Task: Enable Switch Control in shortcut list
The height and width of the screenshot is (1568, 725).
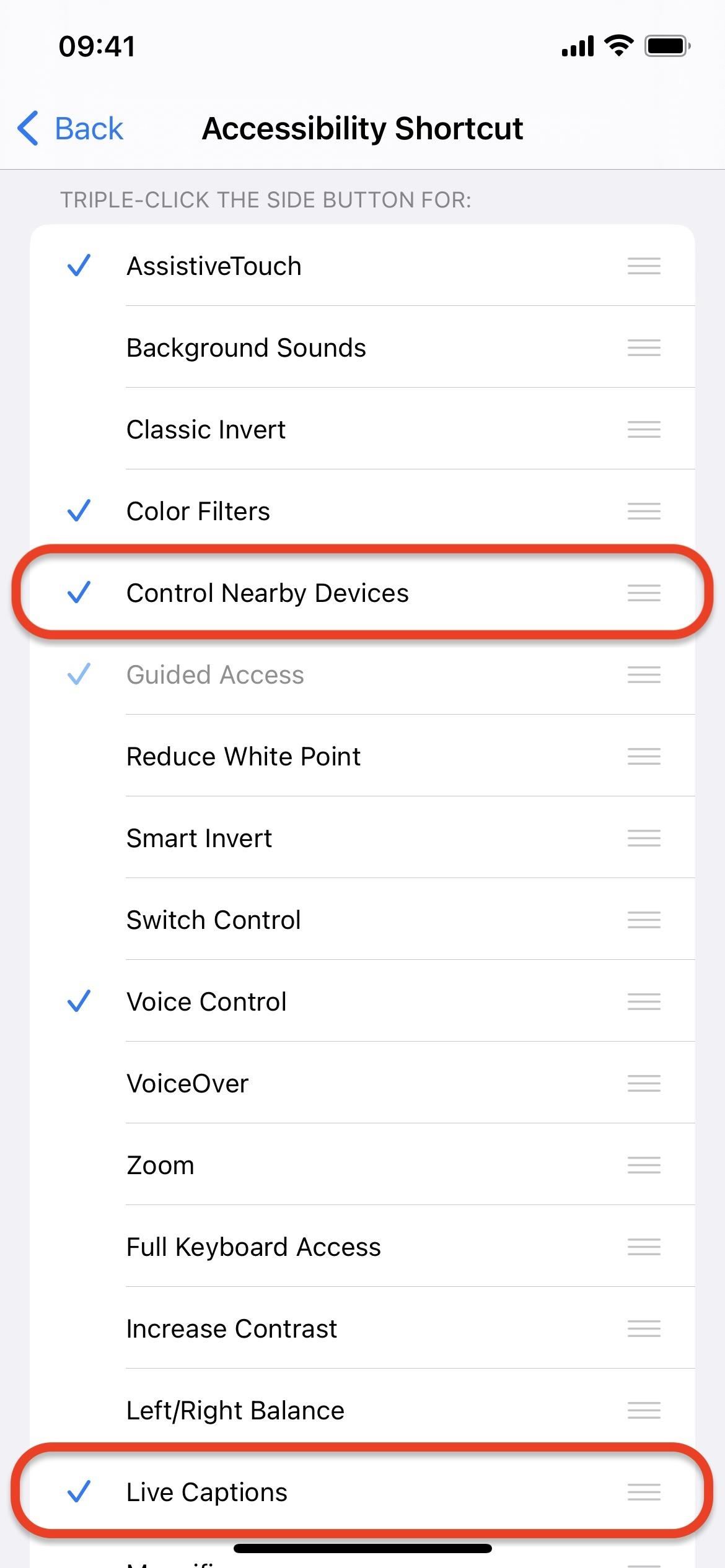Action: tap(362, 920)
